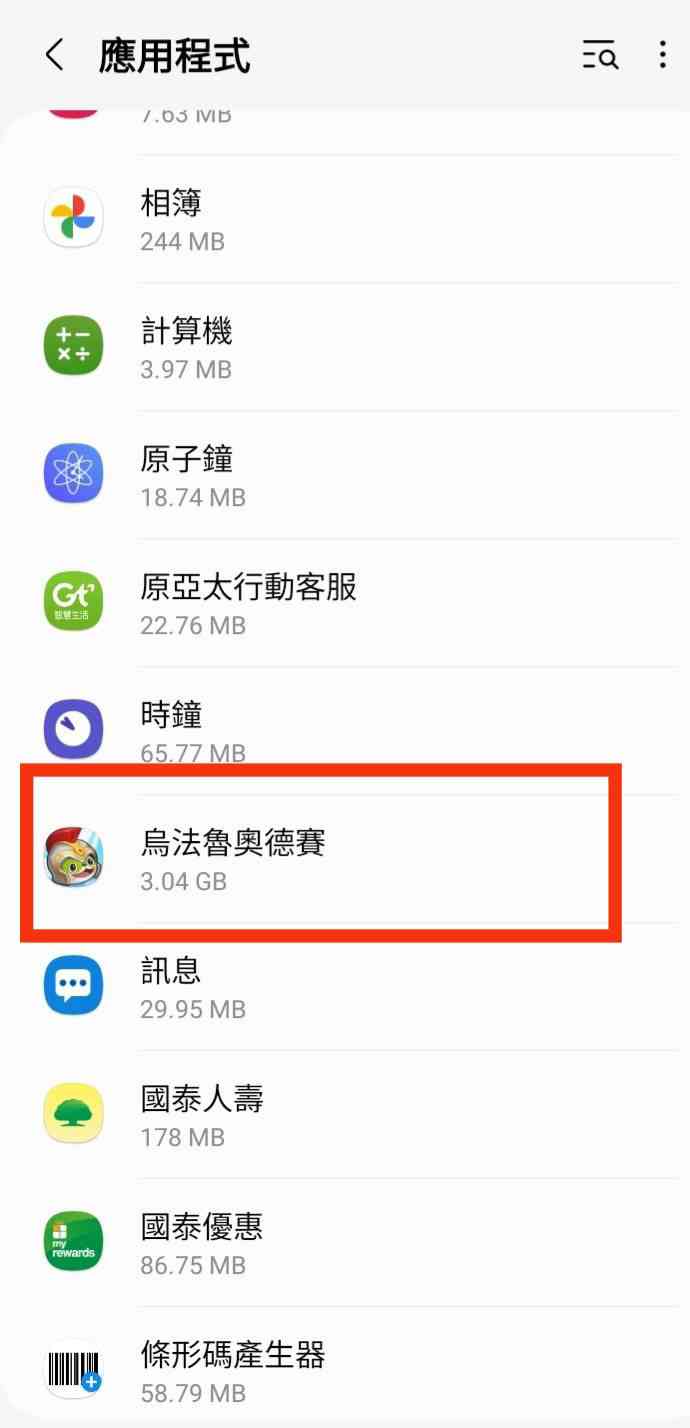The width and height of the screenshot is (690, 1428).
Task: Open 條形碼產生器 app info
Action: click(x=345, y=1371)
